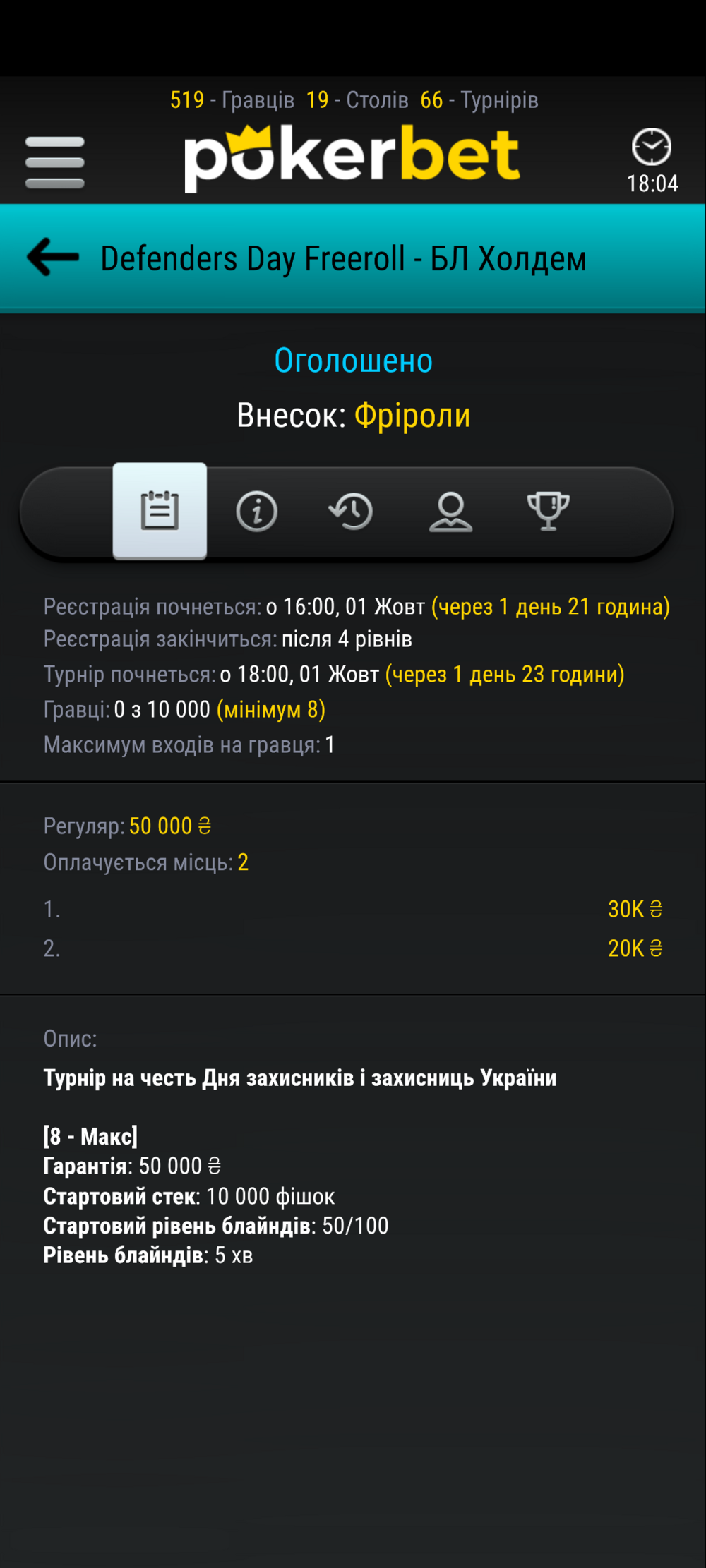Switch to the info tab
706x1568 pixels.
(256, 510)
